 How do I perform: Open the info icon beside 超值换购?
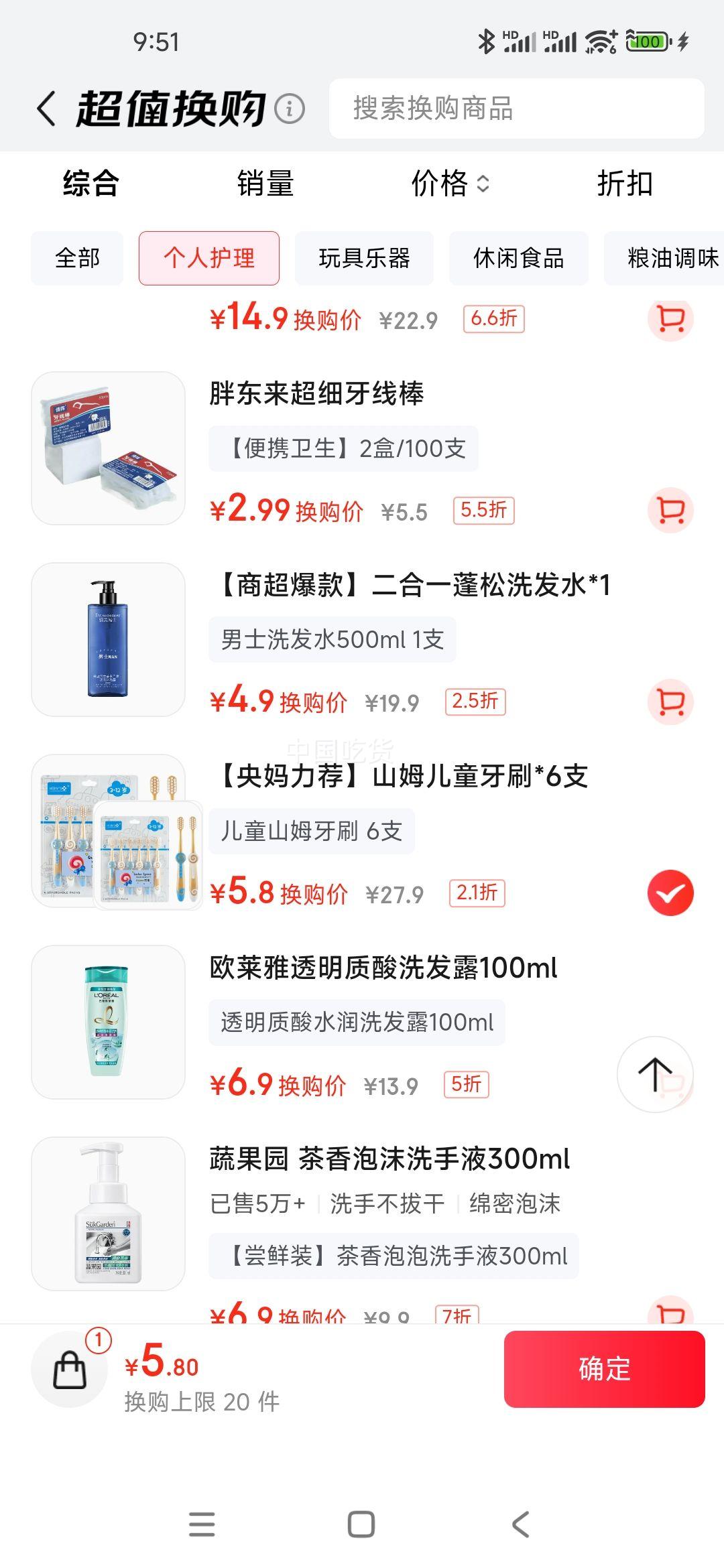coord(290,109)
